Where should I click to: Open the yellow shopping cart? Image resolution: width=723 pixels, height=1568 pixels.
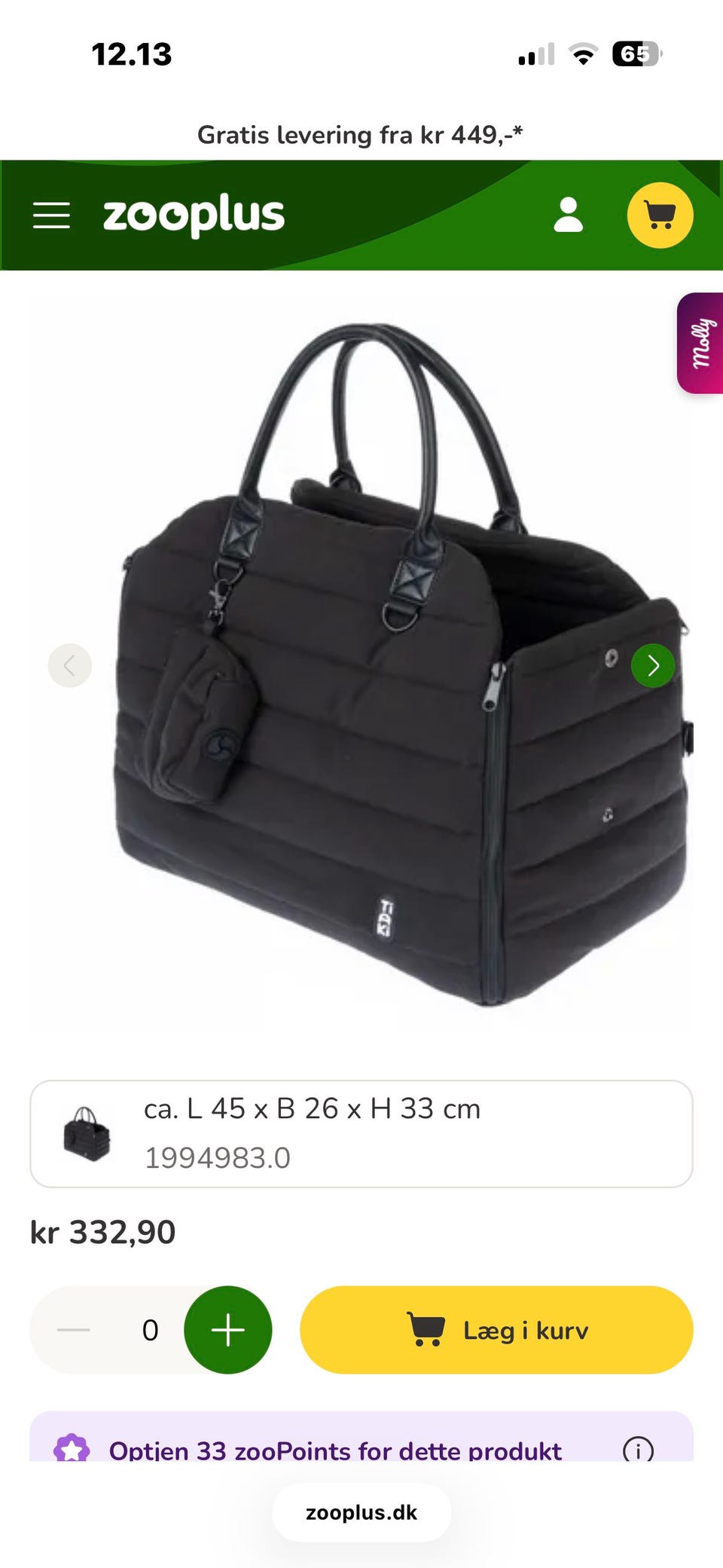pos(660,215)
